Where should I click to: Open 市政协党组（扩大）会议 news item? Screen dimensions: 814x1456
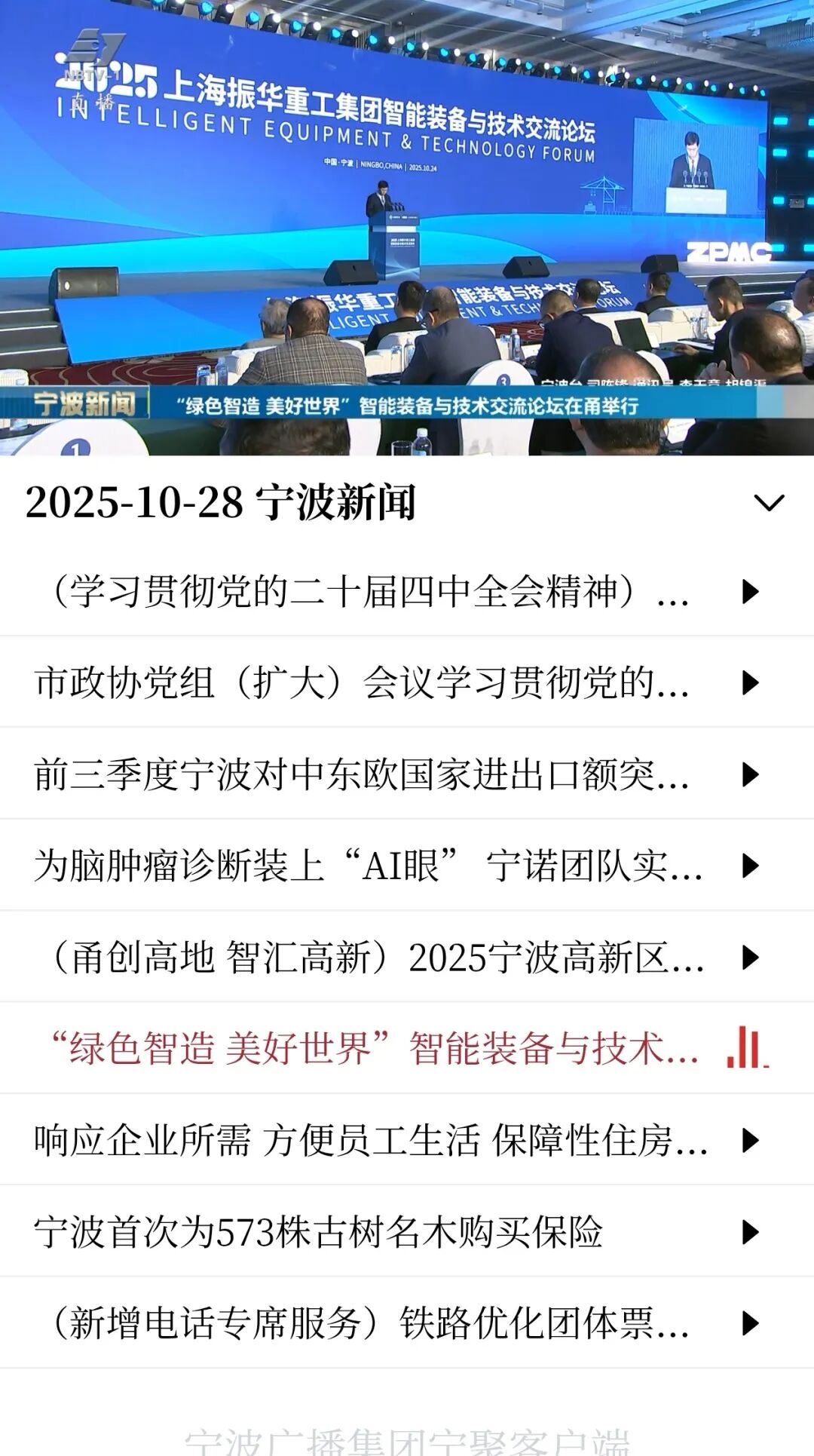(x=362, y=683)
